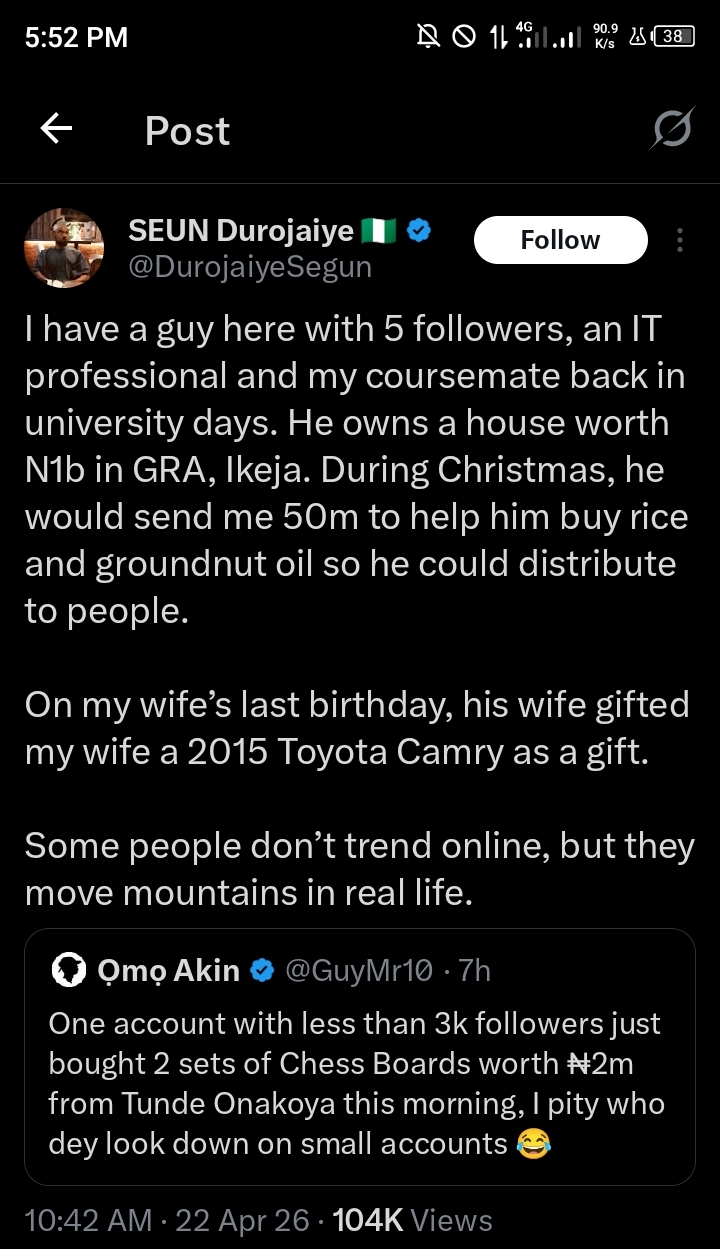Viewport: 720px width, 1249px height.
Task: Follow SEUN Durojaiye
Action: click(x=560, y=240)
